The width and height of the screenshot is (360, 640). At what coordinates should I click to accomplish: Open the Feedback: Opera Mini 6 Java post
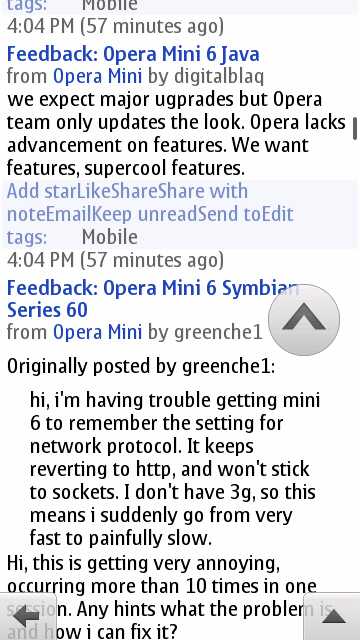pyautogui.click(x=133, y=54)
